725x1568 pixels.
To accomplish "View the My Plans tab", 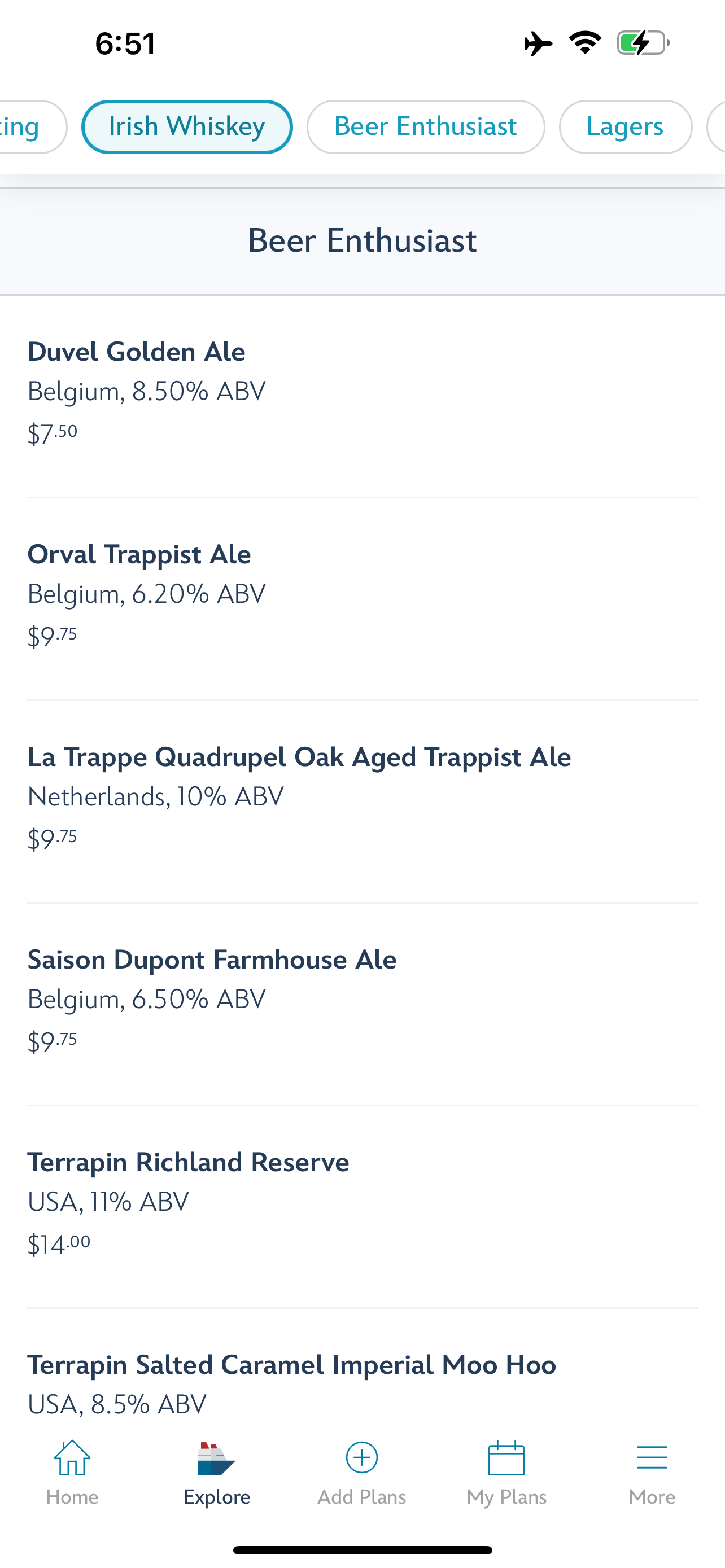I will click(506, 1473).
